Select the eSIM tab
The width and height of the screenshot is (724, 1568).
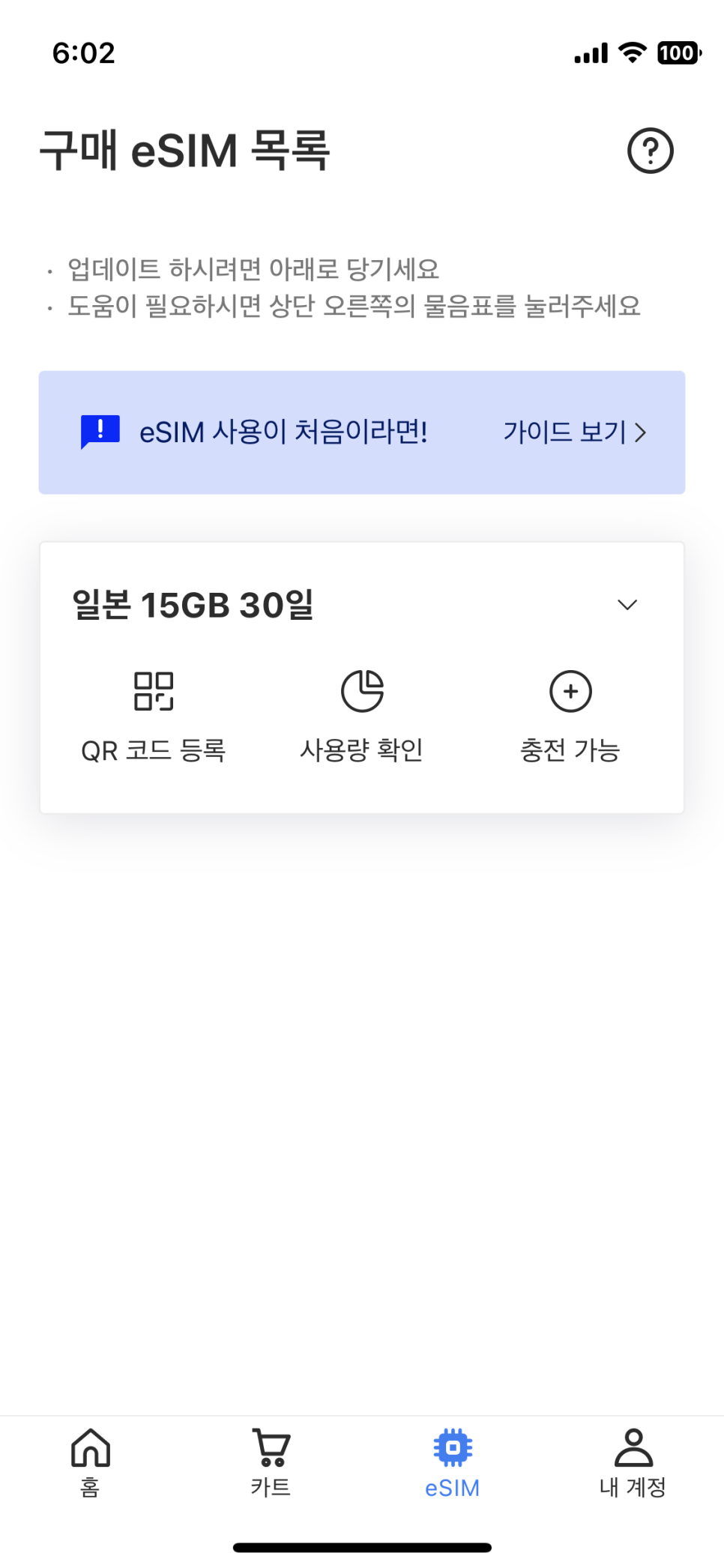pyautogui.click(x=453, y=1462)
